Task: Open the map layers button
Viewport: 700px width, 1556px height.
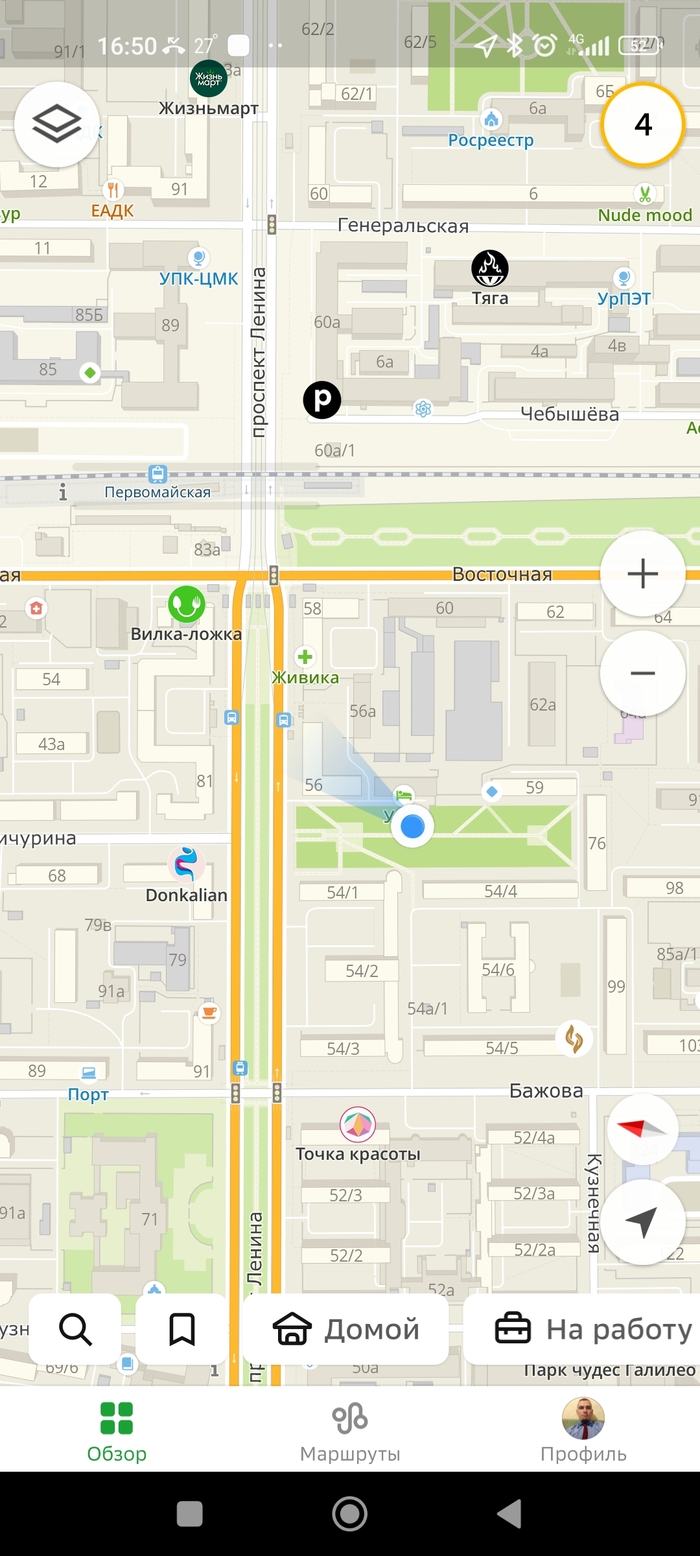Action: click(57, 124)
